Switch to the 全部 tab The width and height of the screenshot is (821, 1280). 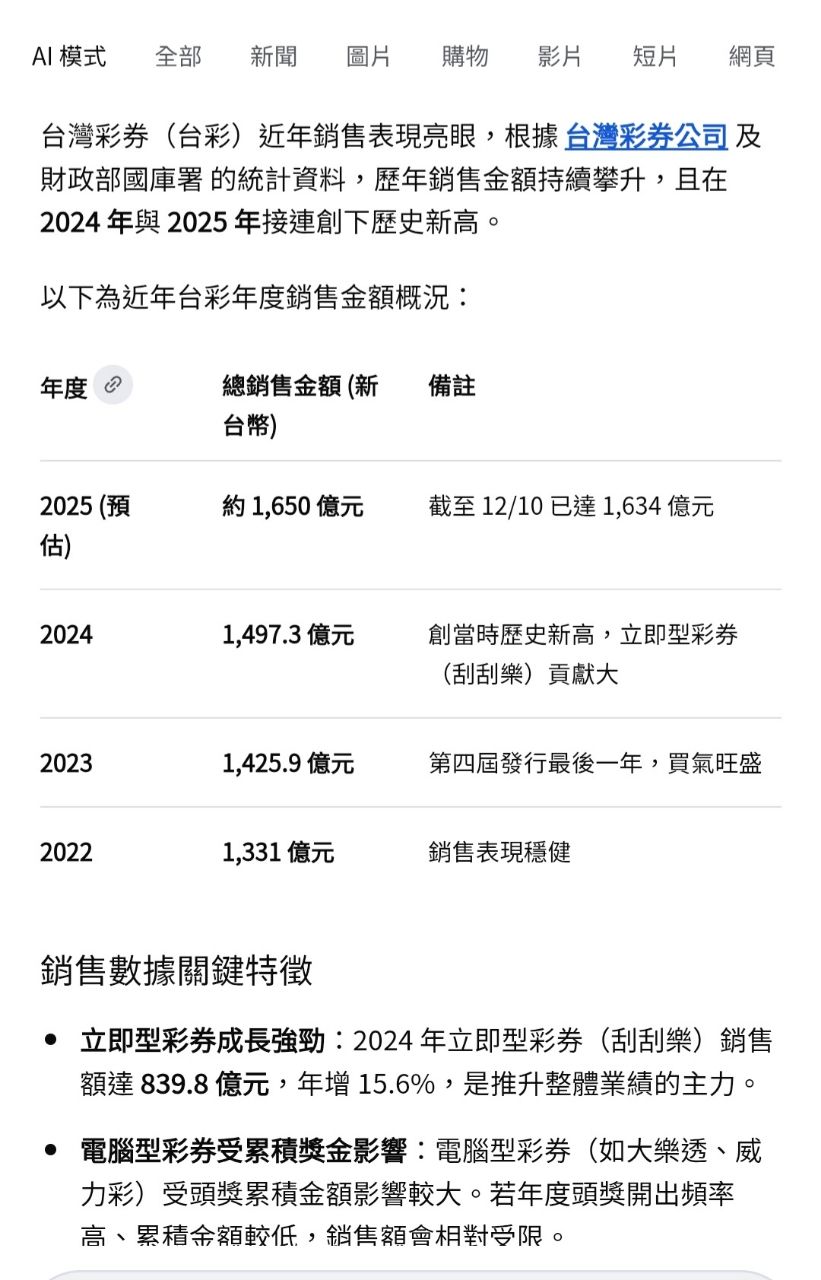click(x=178, y=57)
